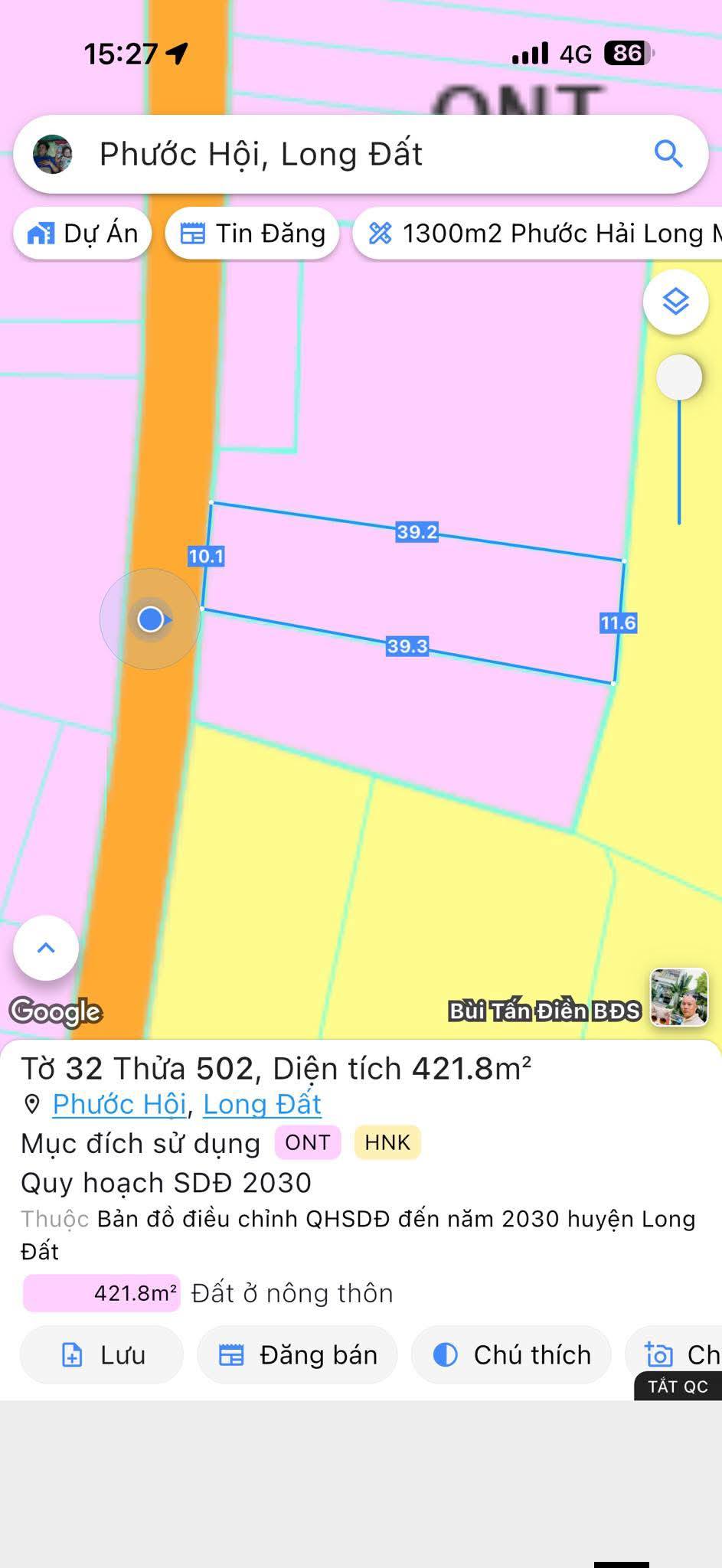The image size is (722, 1568).
Task: Collapse the map panel with the chevron
Action: 45,948
